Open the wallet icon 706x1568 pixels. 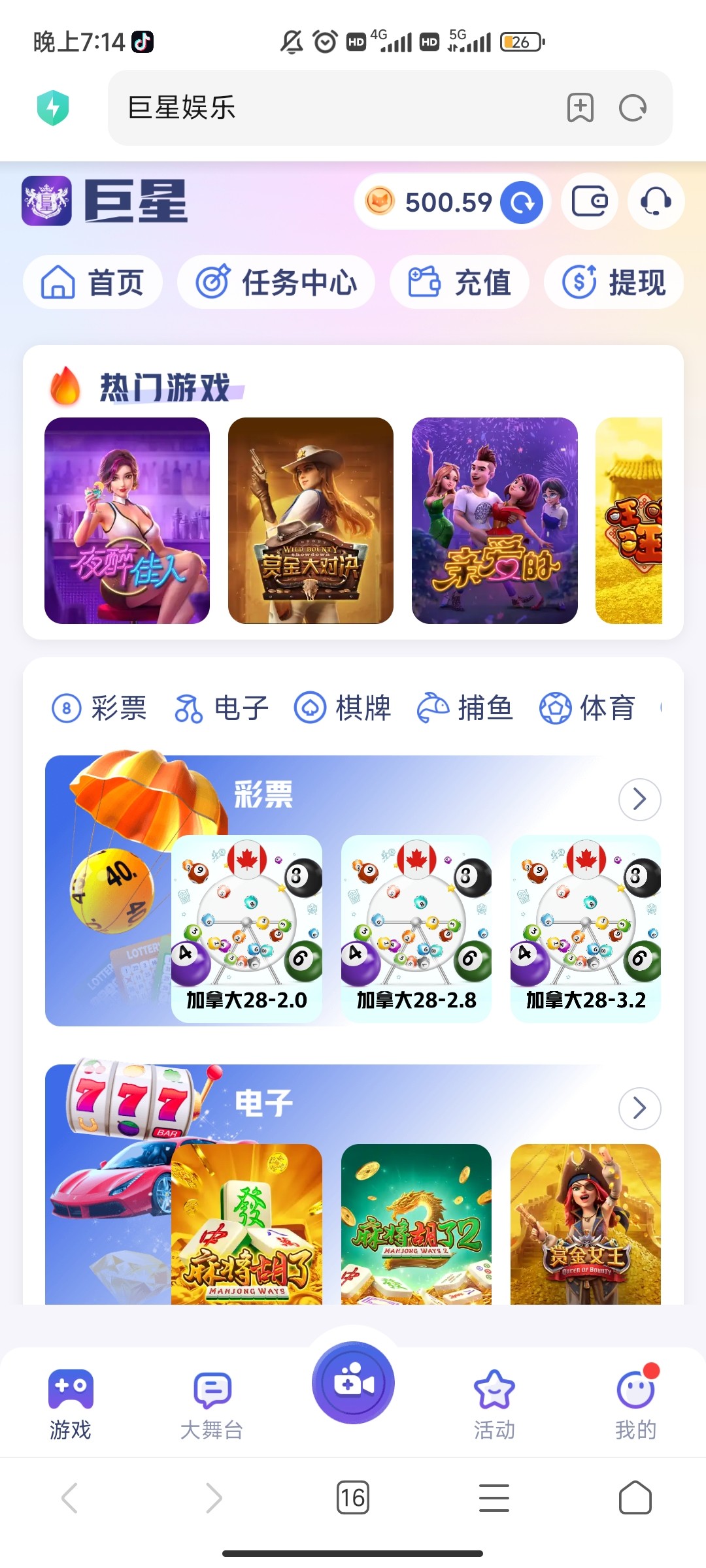coord(590,201)
